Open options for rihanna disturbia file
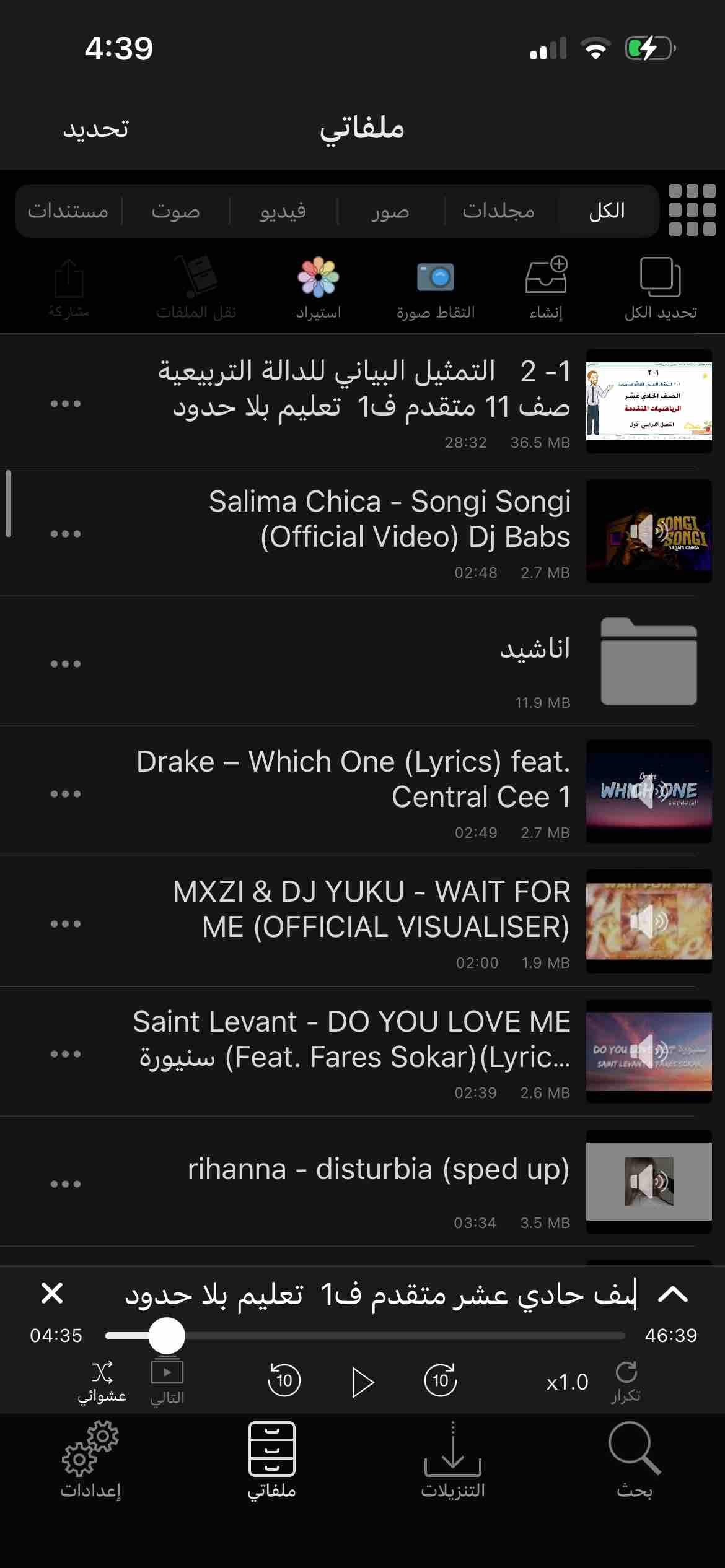The height and width of the screenshot is (1568, 725). click(66, 1184)
